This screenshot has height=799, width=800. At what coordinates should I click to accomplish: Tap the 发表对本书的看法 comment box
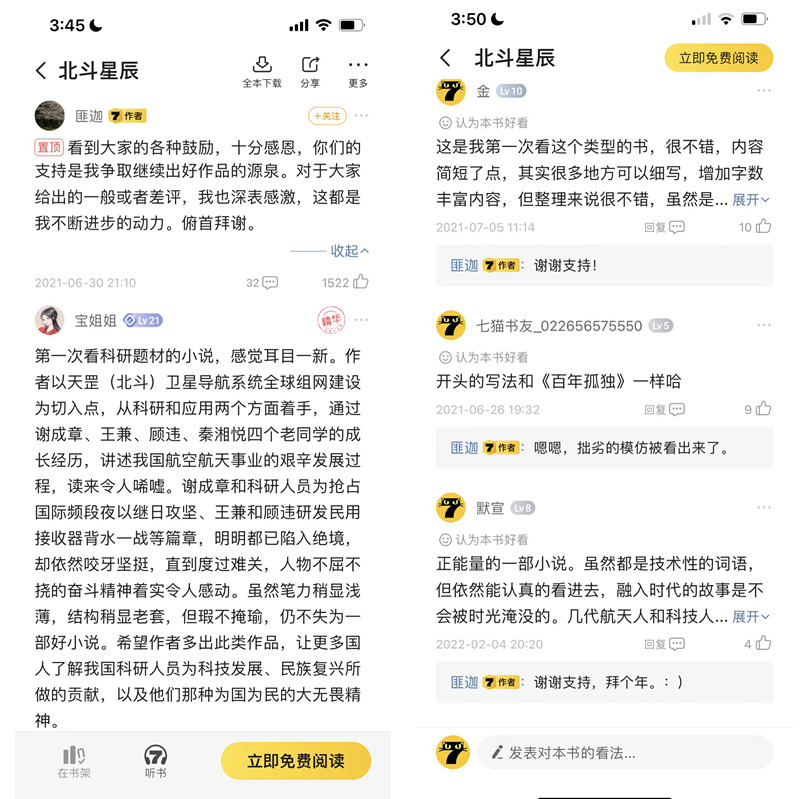tap(624, 752)
